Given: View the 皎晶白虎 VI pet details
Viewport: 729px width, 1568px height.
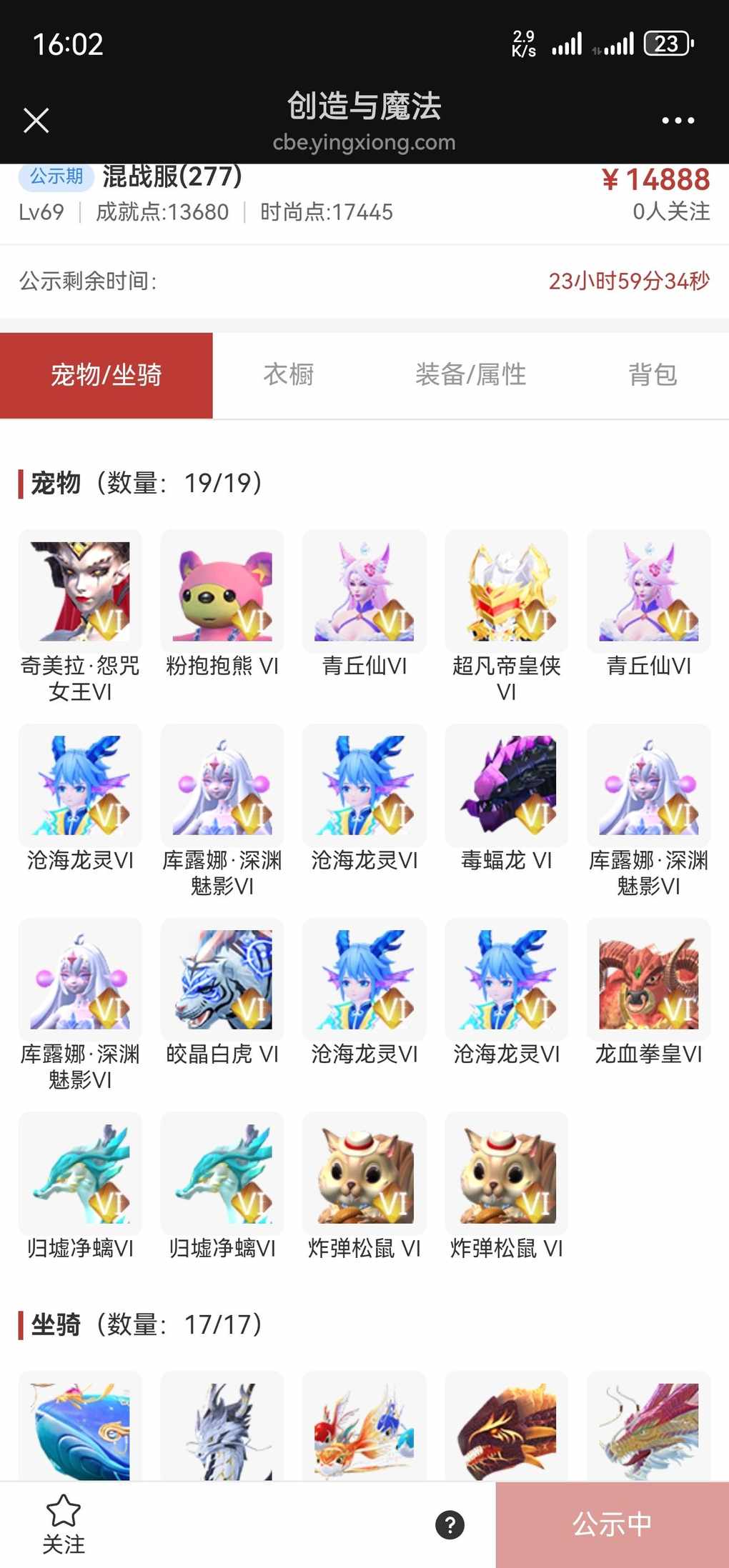Looking at the screenshot, I should [x=222, y=979].
